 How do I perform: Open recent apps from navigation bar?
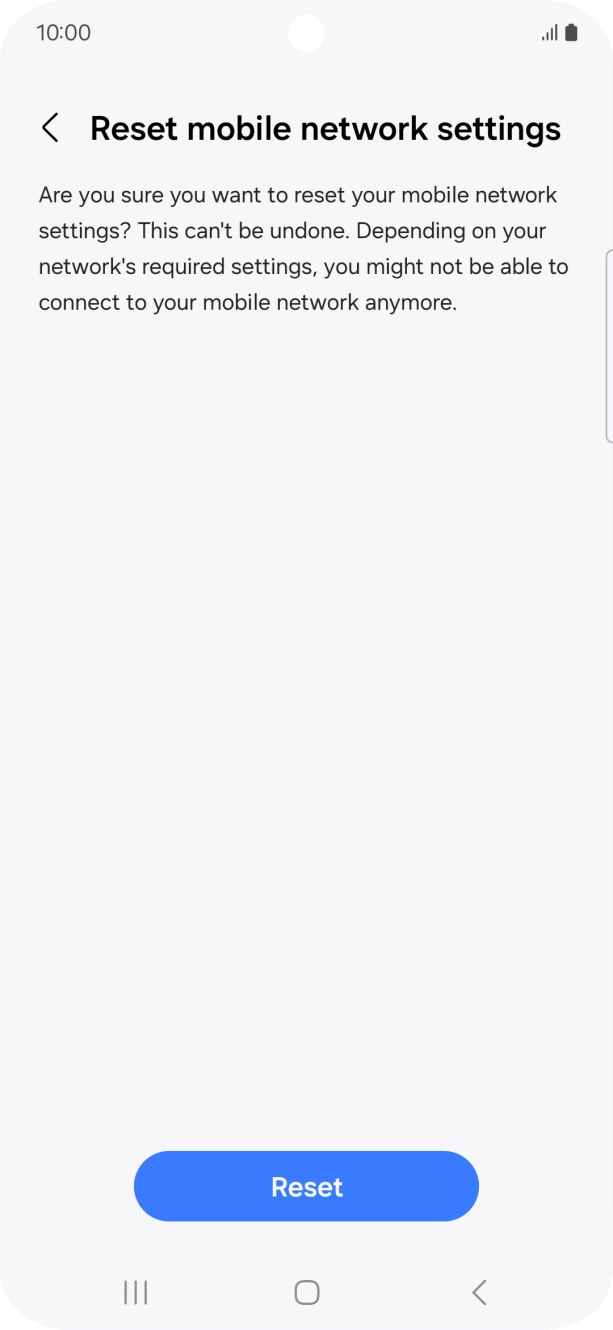135,1292
